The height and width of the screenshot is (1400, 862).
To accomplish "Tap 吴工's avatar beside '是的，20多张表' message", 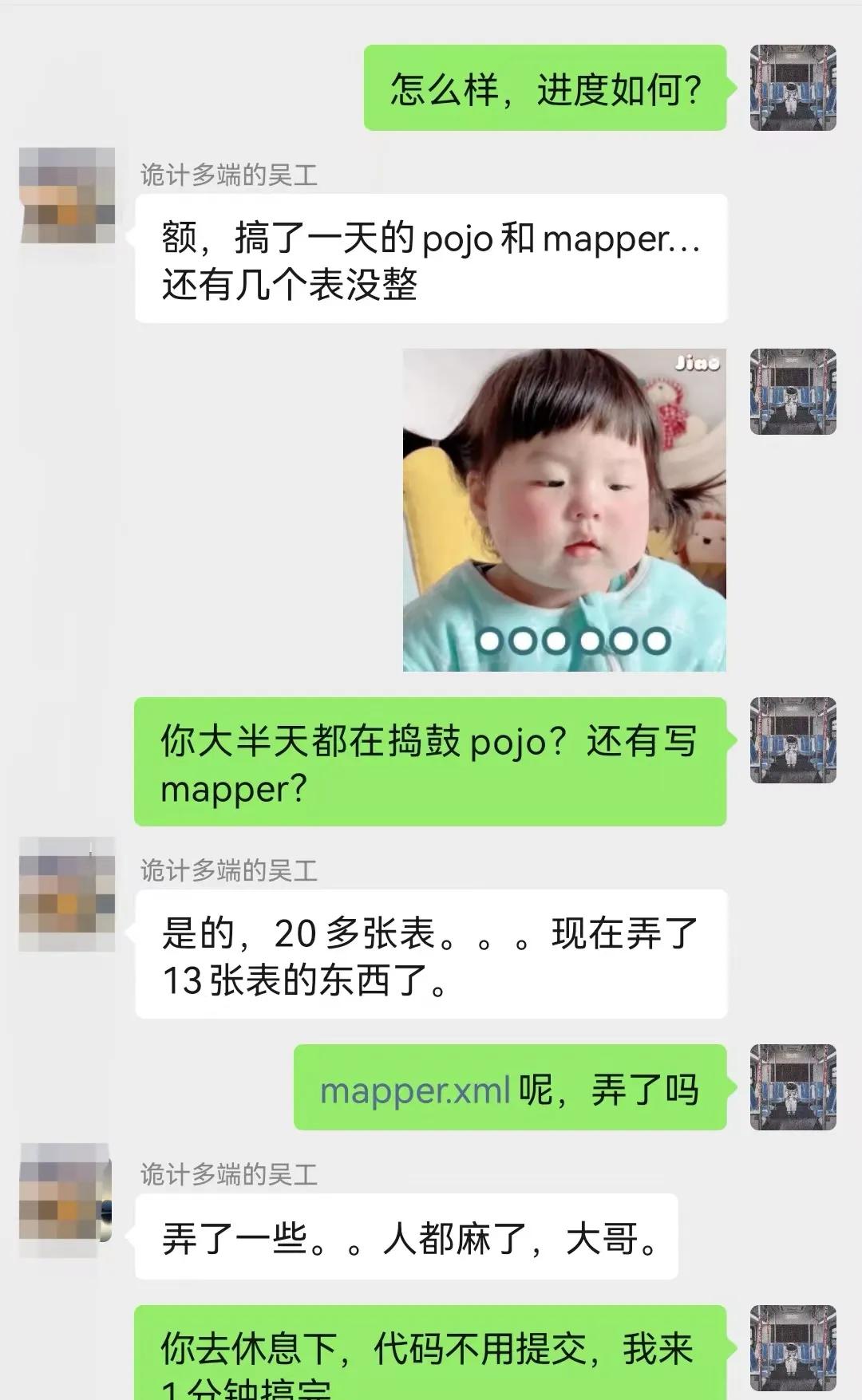I will 67,893.
